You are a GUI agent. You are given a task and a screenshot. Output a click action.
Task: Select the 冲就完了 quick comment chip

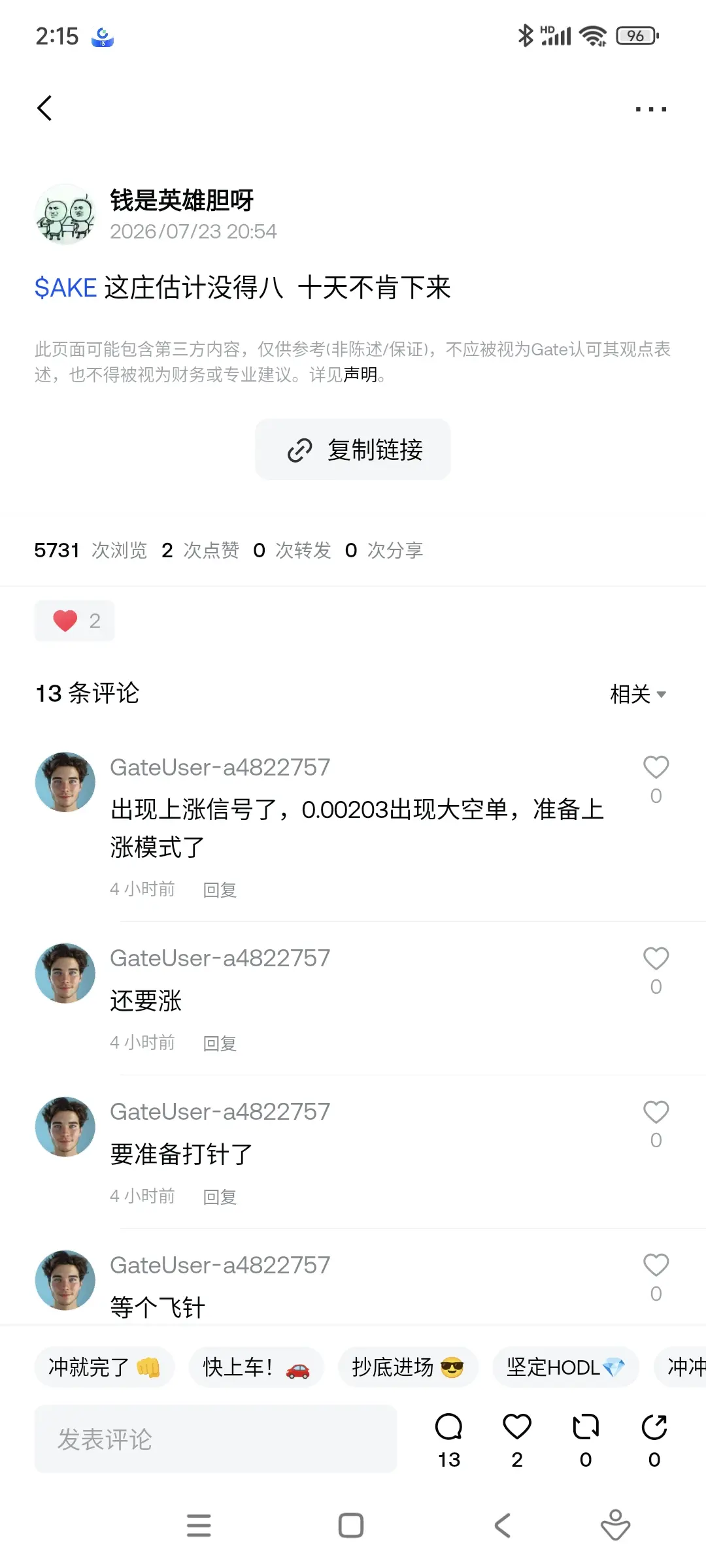[x=105, y=1367]
